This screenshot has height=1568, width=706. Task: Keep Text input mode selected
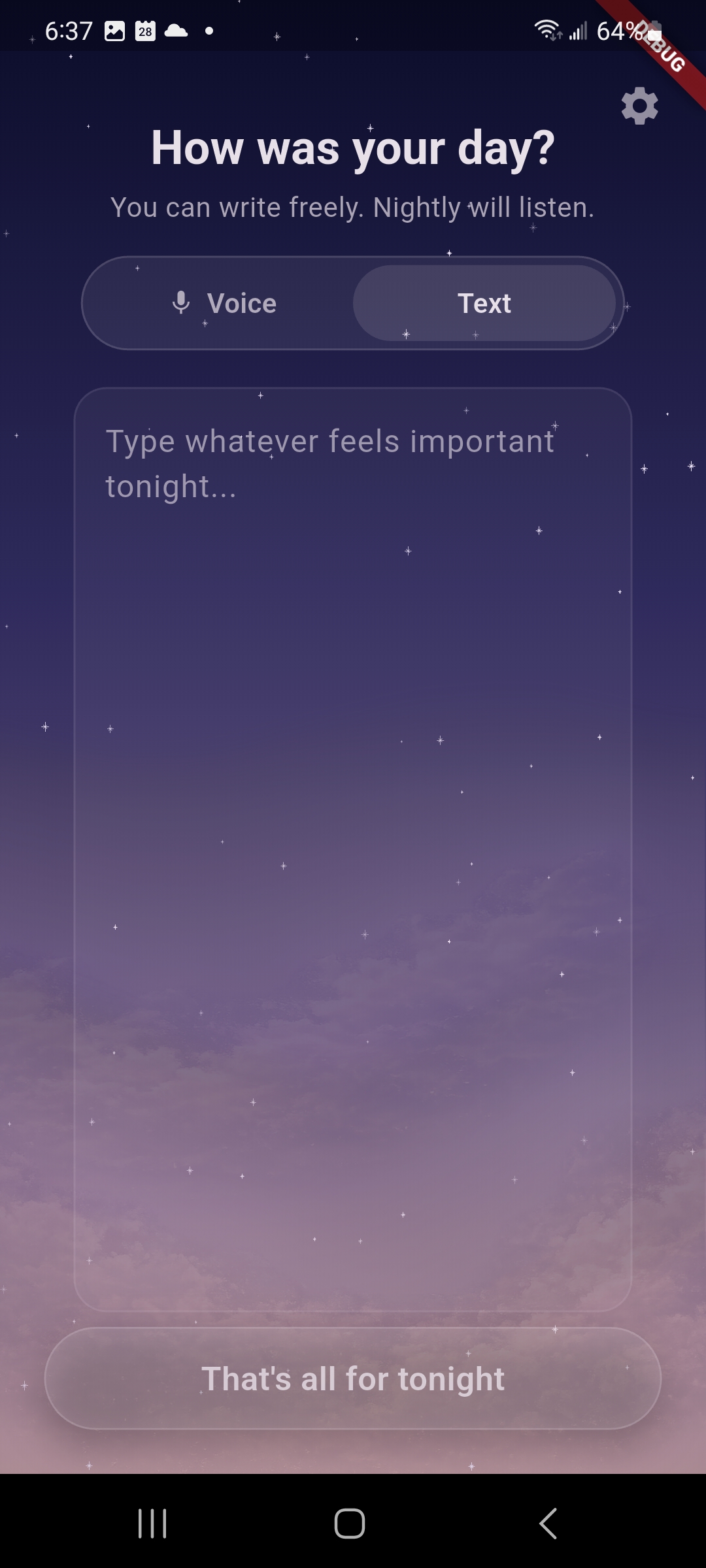(x=484, y=303)
